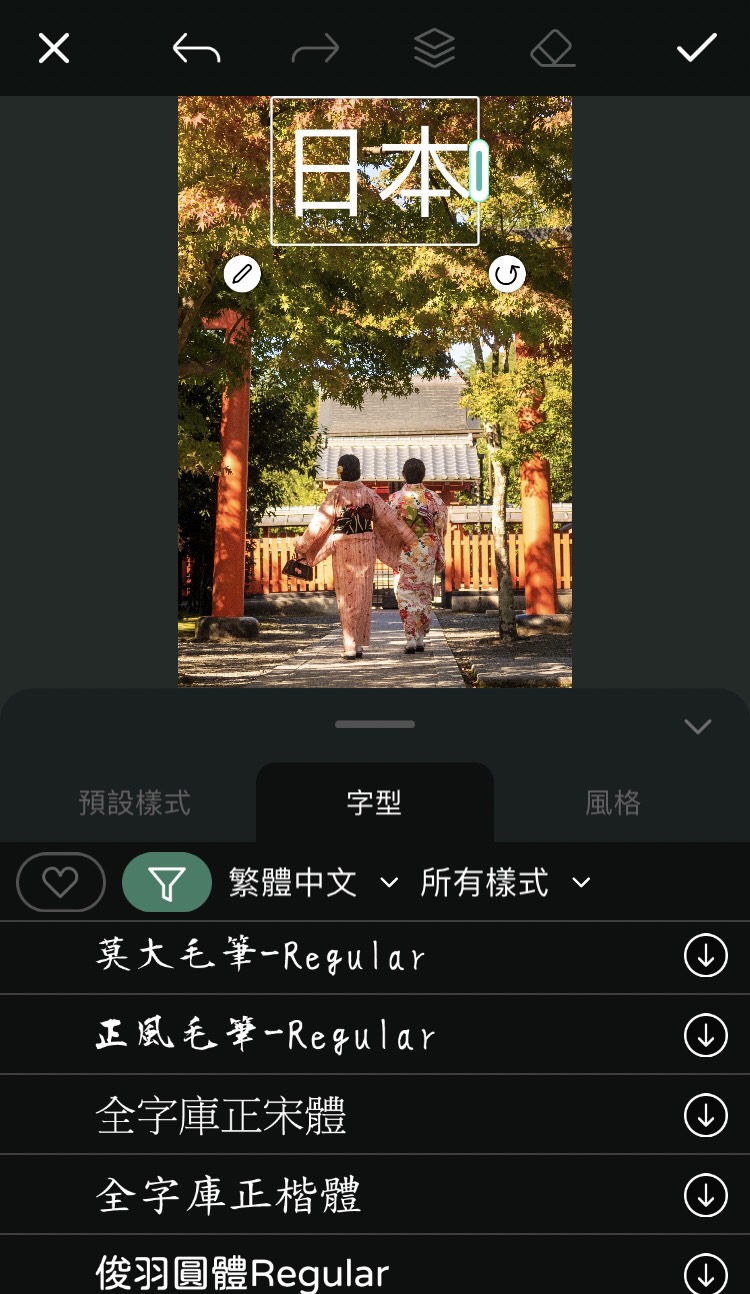750x1294 pixels.
Task: Tap the undo arrow icon
Action: [x=196, y=48]
